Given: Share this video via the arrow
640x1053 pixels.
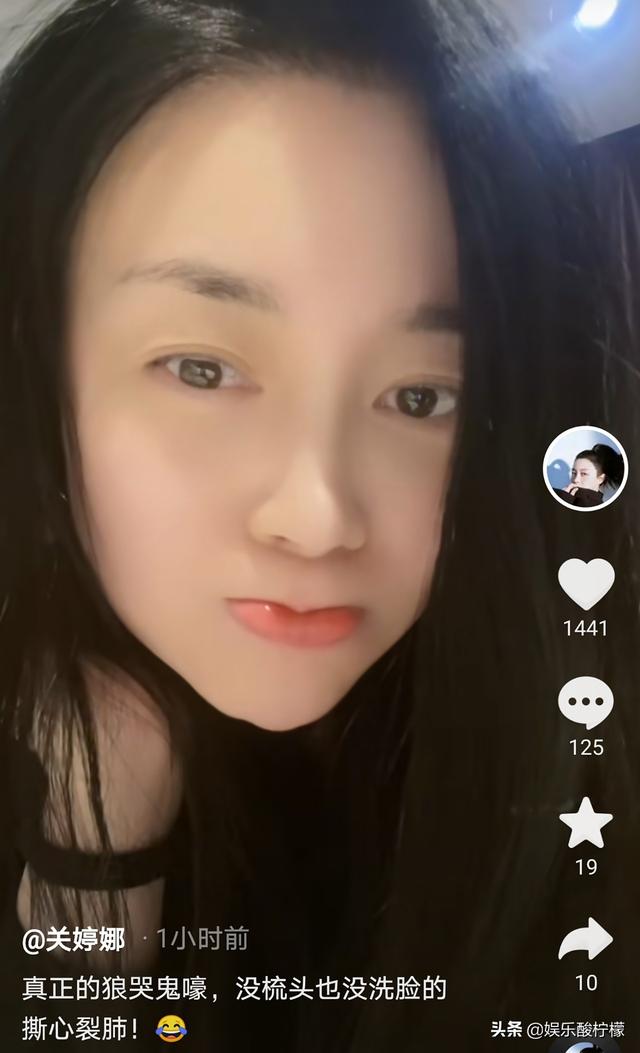Looking at the screenshot, I should pyautogui.click(x=586, y=939).
